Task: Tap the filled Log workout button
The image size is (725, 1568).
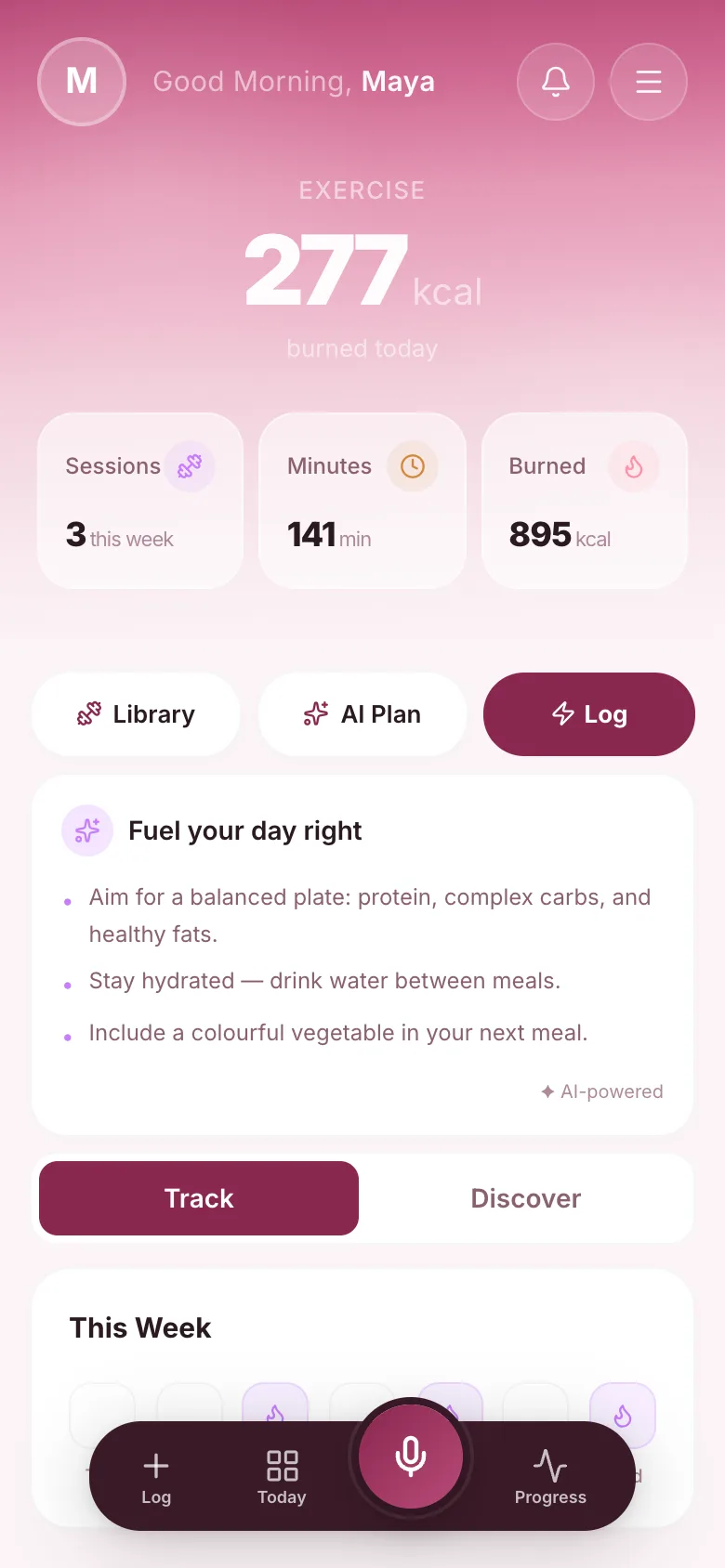Action: 589,714
